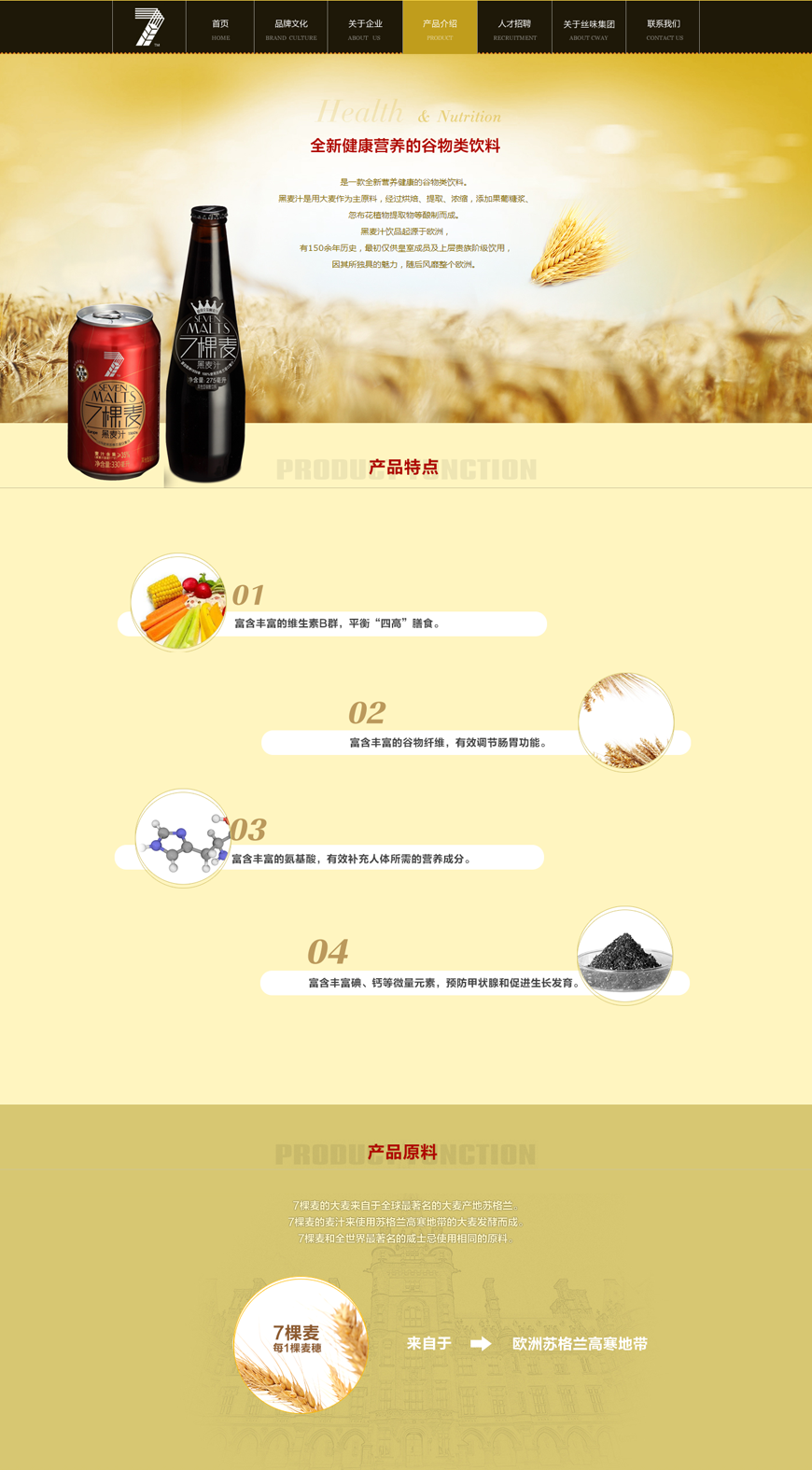Switch to the 产品介绍 Product tab
The image size is (812, 1470).
click(440, 28)
